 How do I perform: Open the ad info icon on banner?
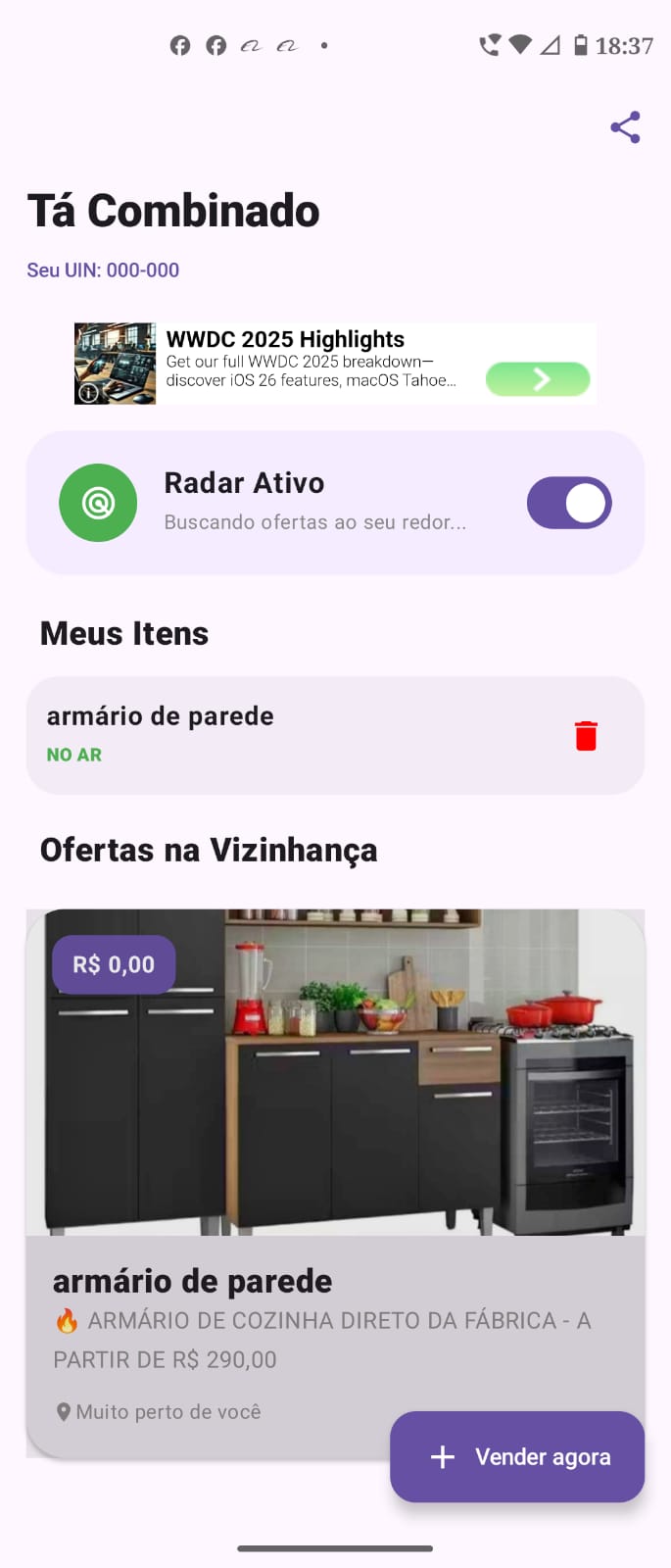[x=88, y=393]
